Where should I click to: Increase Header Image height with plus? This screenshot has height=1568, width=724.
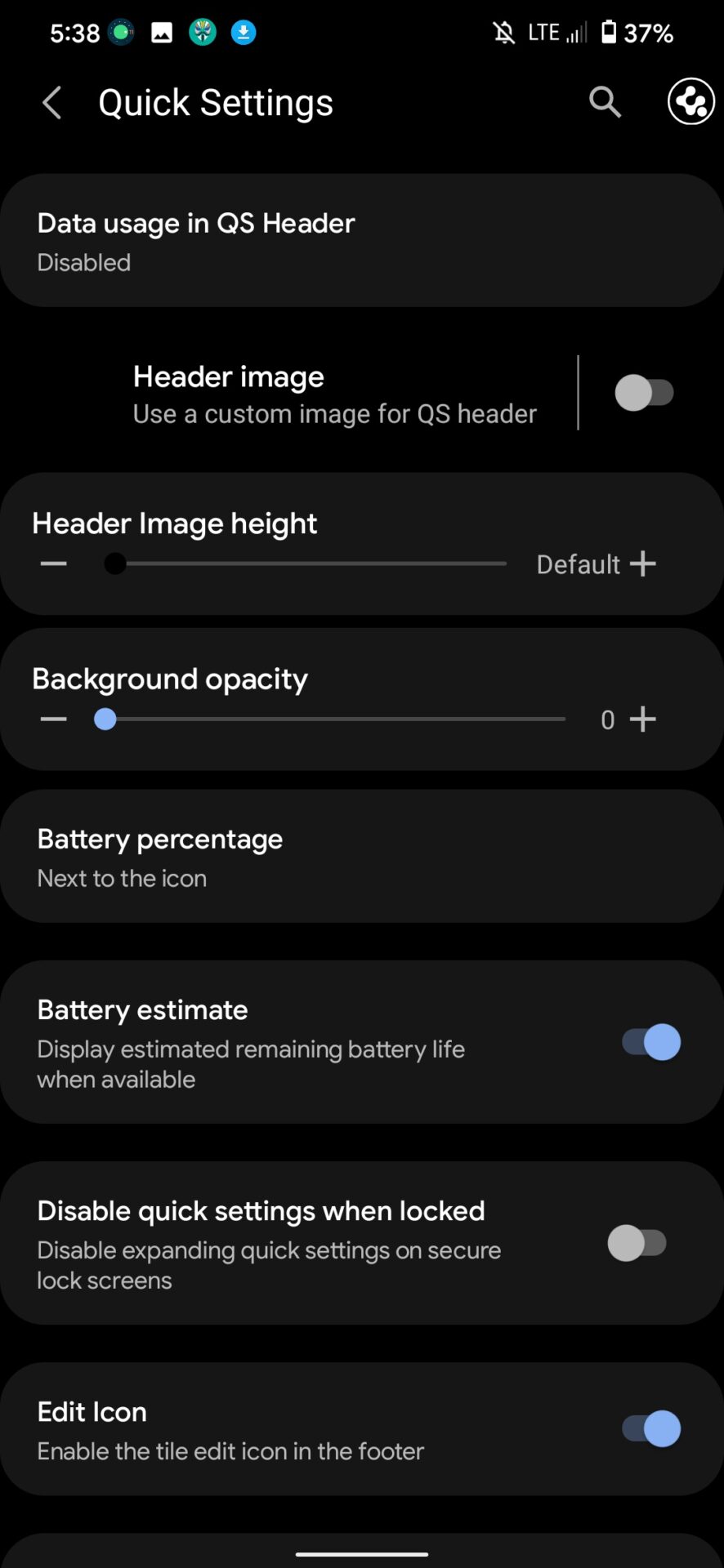(643, 563)
